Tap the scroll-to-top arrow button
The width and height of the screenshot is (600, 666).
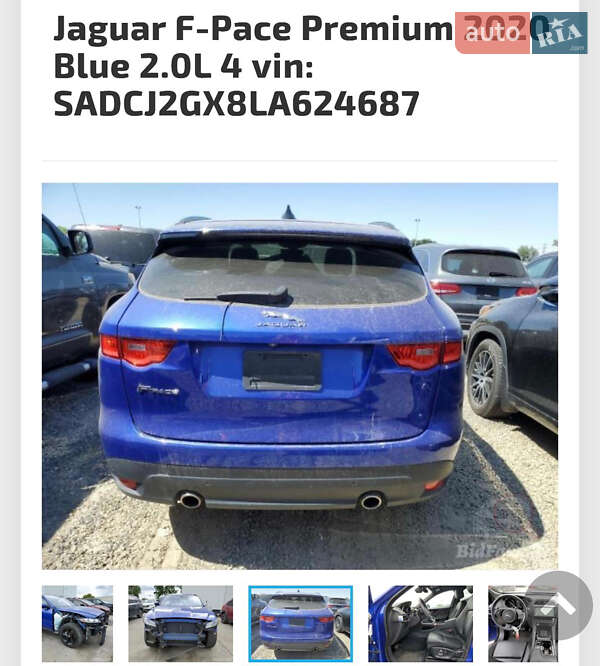(558, 605)
